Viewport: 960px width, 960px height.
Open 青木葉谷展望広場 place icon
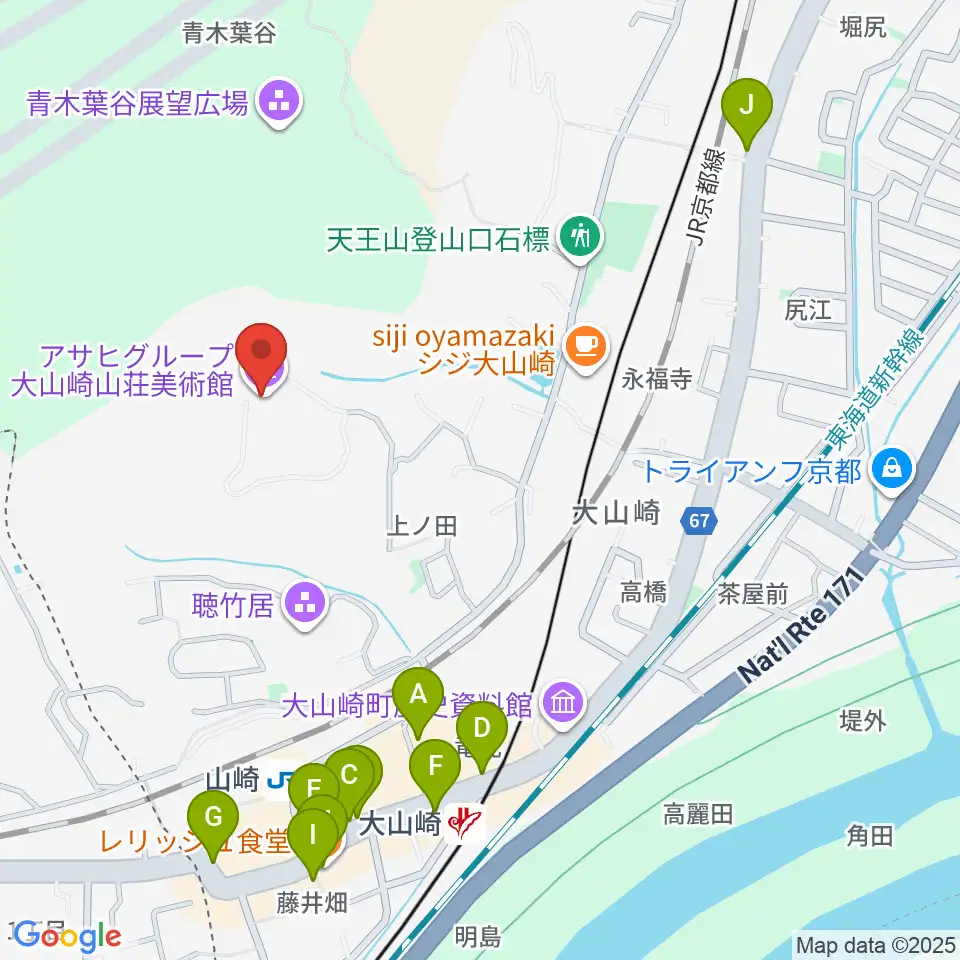click(x=280, y=104)
